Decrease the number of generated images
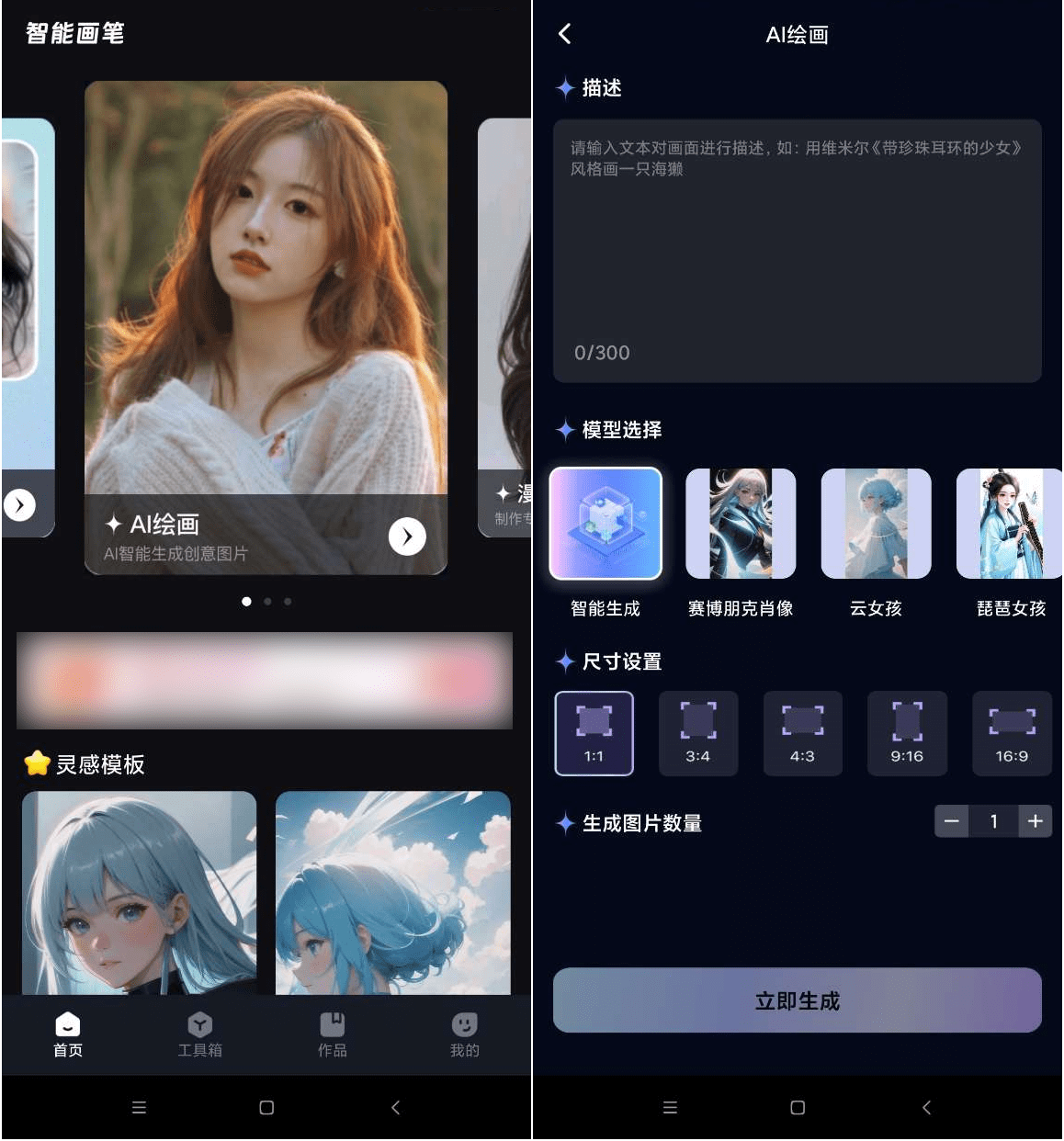 (952, 821)
